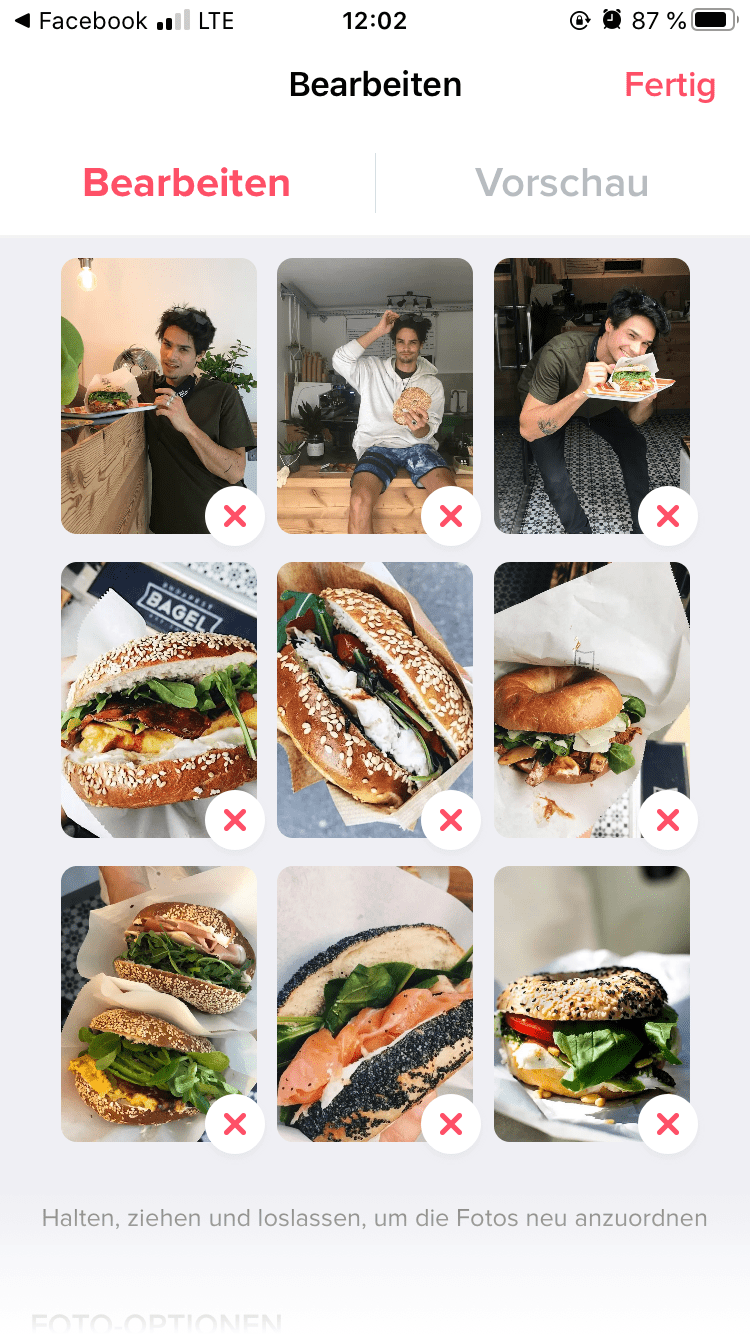Viewport: 750px width, 1334px height.
Task: Tap the reorder photos hint text
Action: point(374,1218)
